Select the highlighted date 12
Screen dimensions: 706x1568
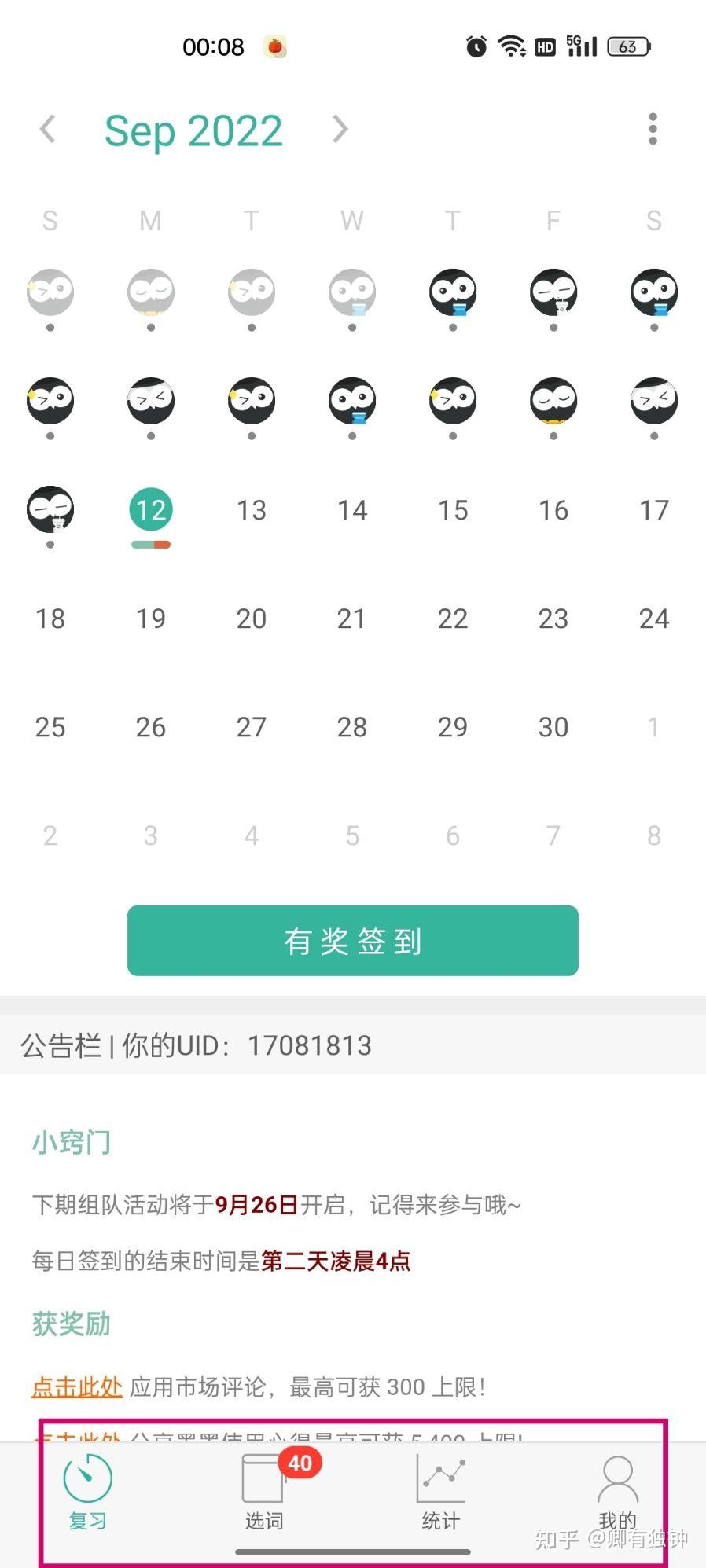[151, 509]
